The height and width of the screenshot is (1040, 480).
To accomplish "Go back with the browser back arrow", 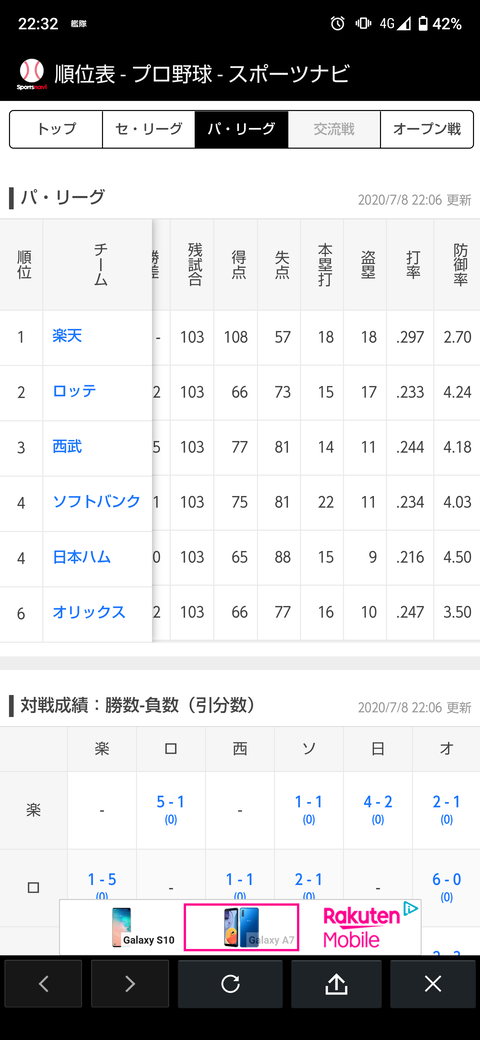I will coord(44,984).
